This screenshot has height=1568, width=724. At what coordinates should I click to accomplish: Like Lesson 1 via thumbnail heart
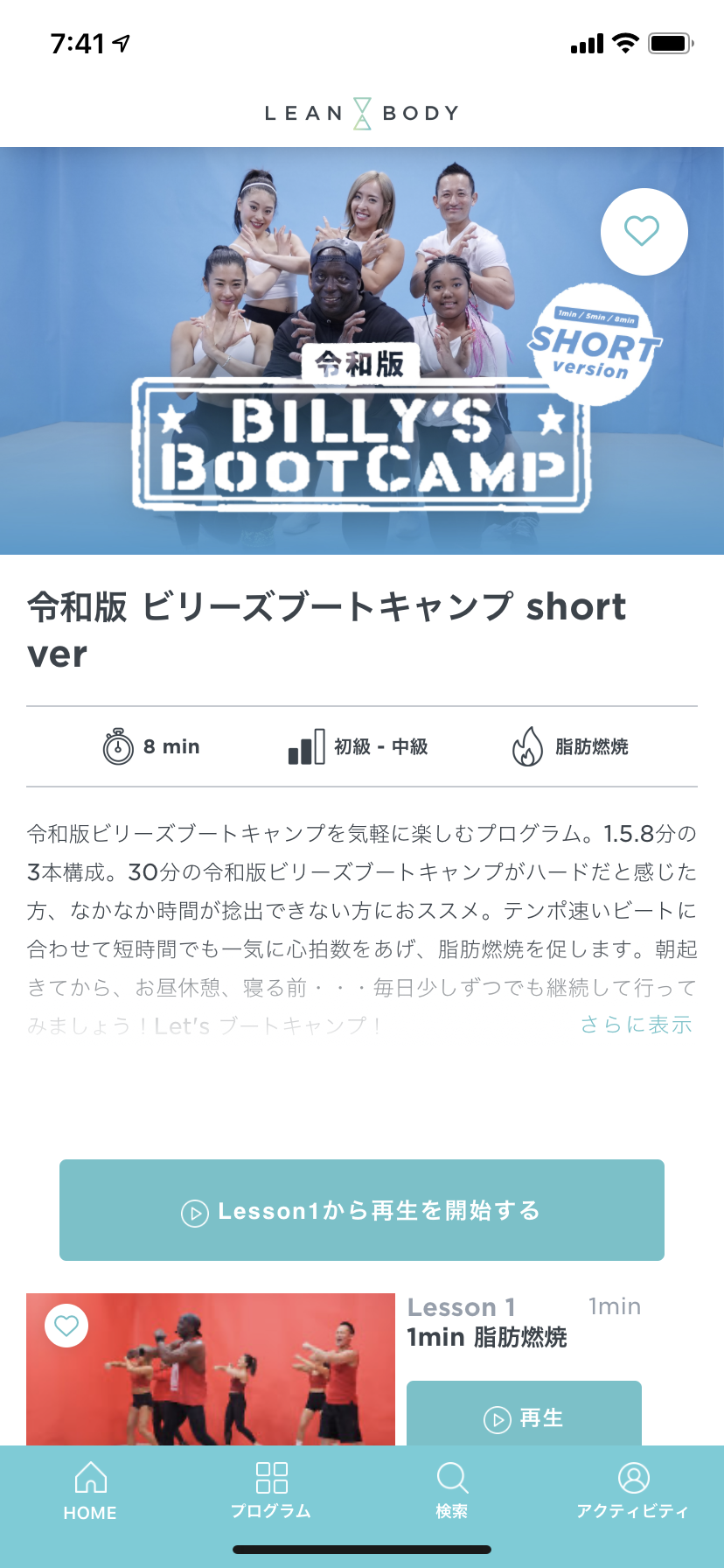66,1326
